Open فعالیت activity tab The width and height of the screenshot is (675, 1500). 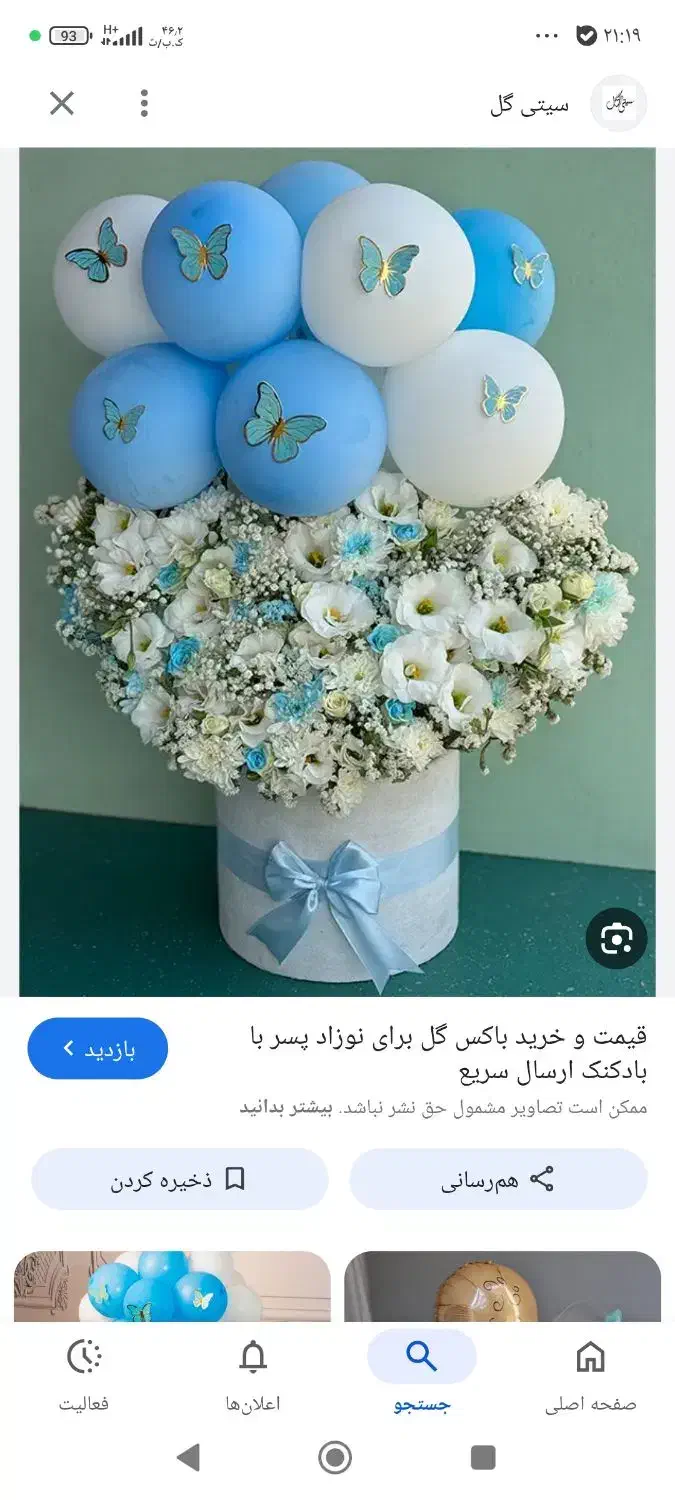[x=84, y=1375]
